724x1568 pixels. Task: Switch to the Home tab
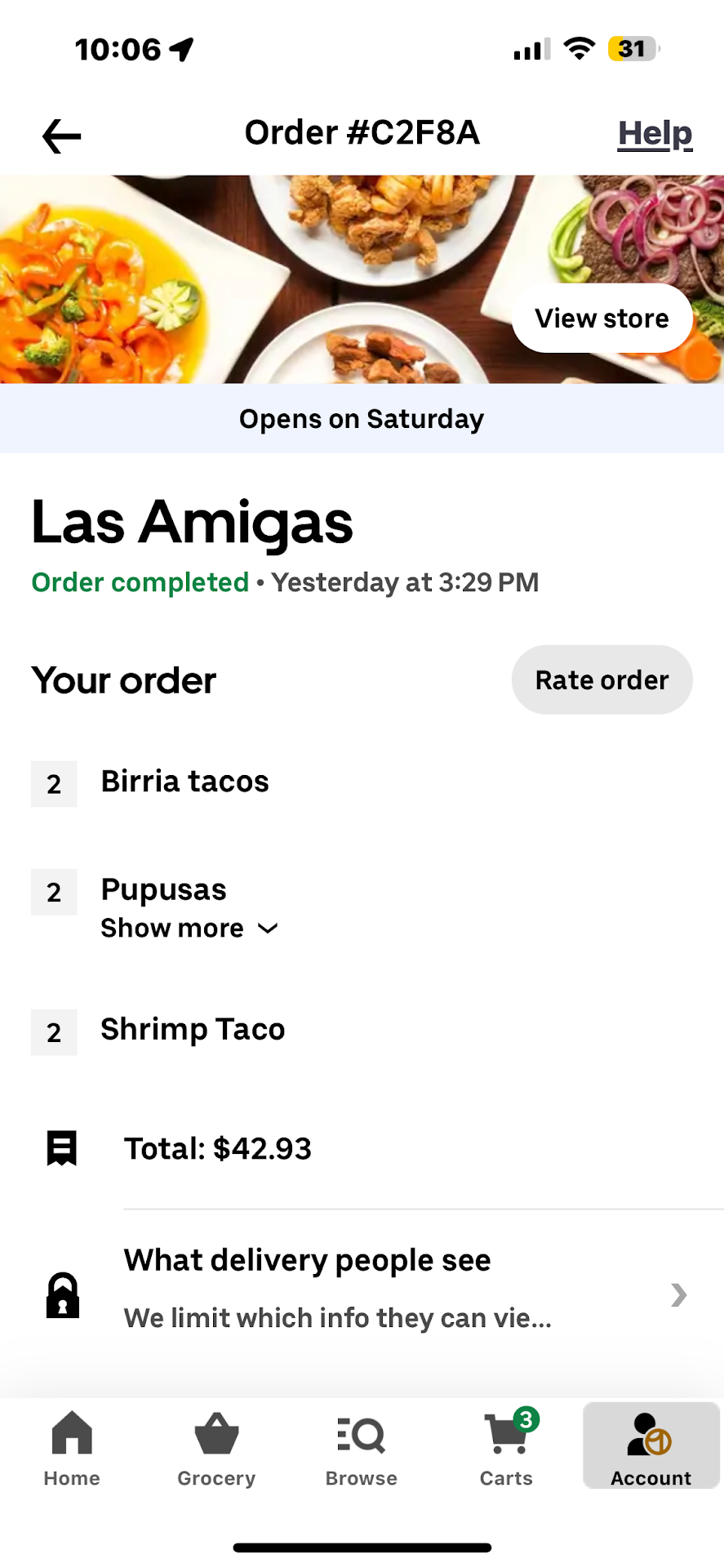tap(72, 1449)
